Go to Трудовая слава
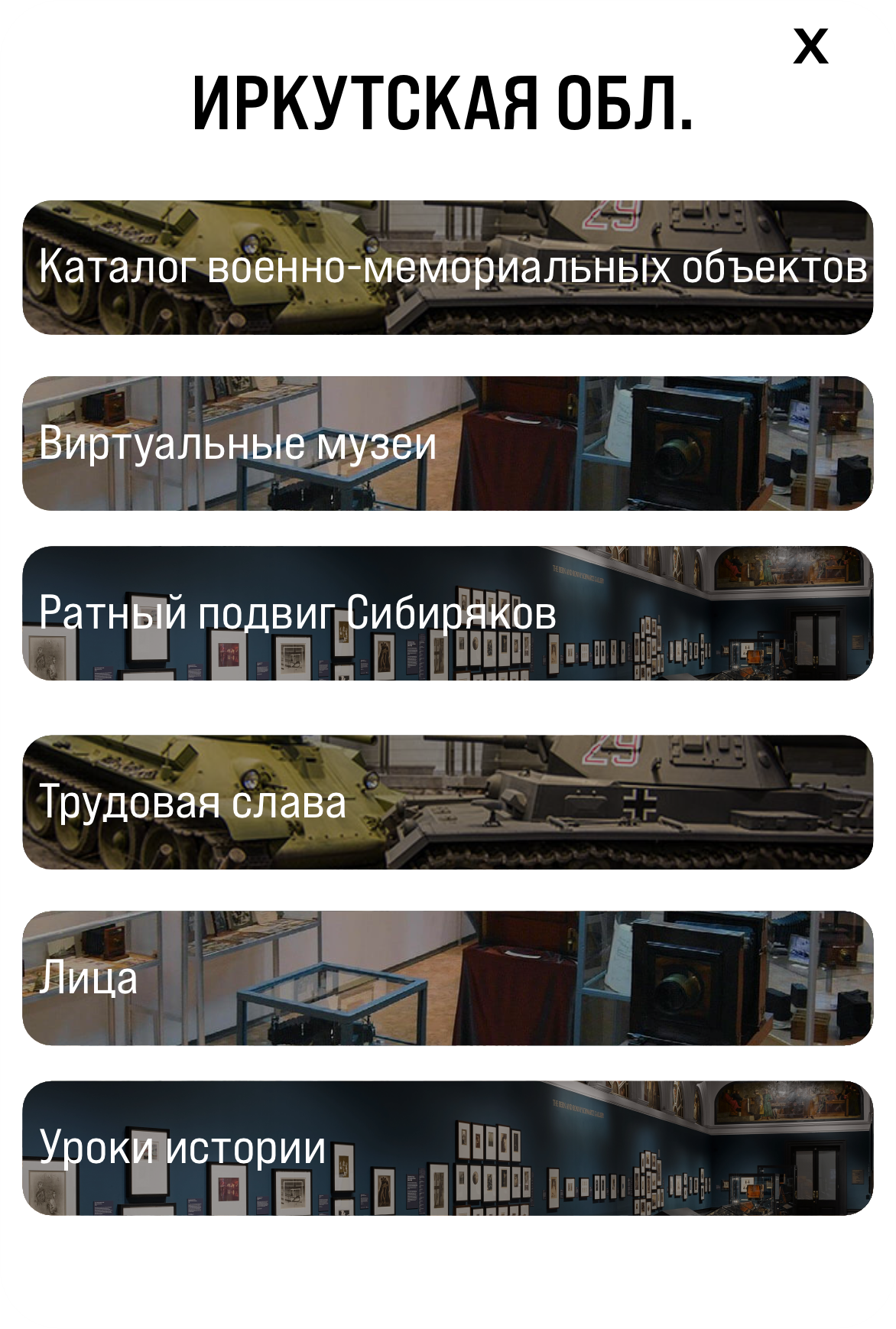The height and width of the screenshot is (1329, 896). tap(448, 802)
